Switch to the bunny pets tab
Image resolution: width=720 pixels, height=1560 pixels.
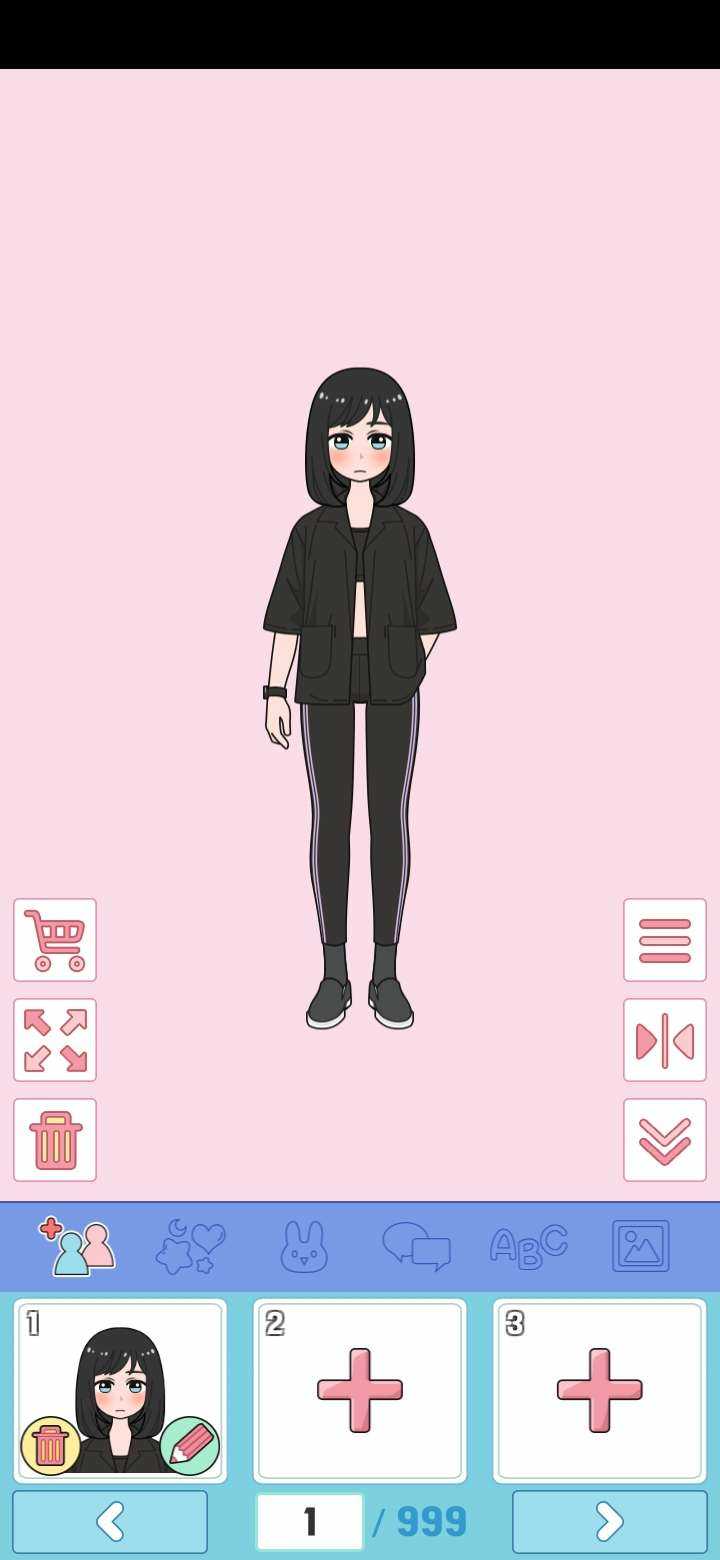click(x=304, y=1246)
